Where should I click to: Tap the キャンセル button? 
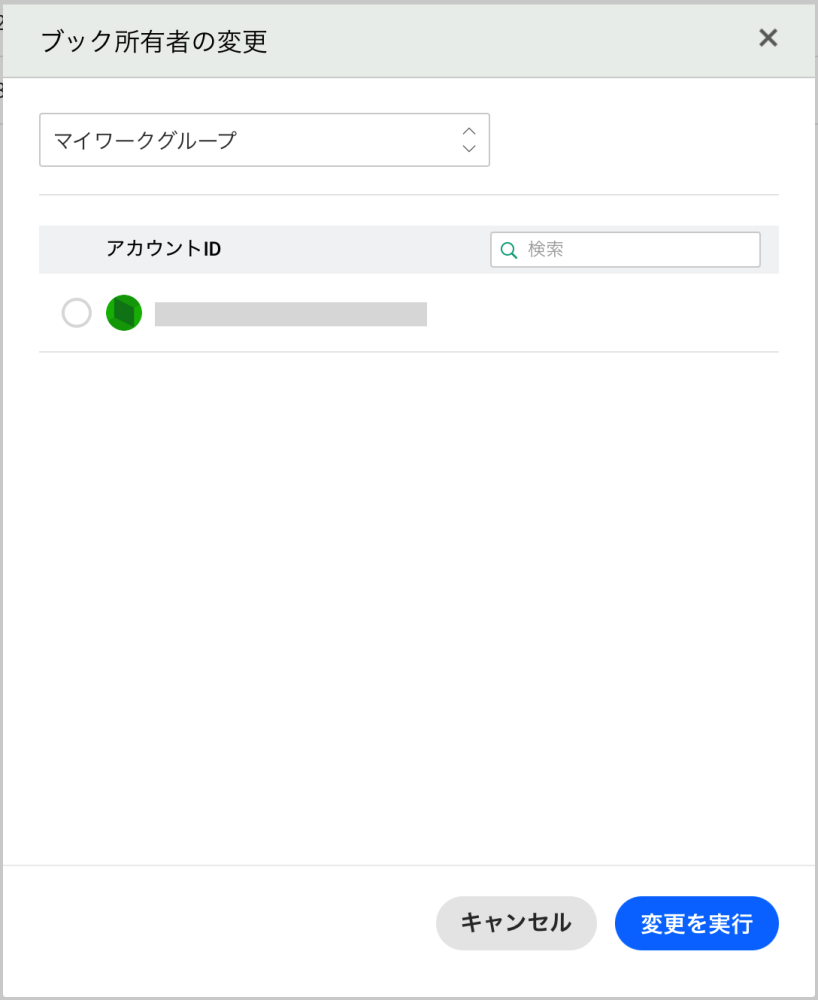pyautogui.click(x=516, y=923)
